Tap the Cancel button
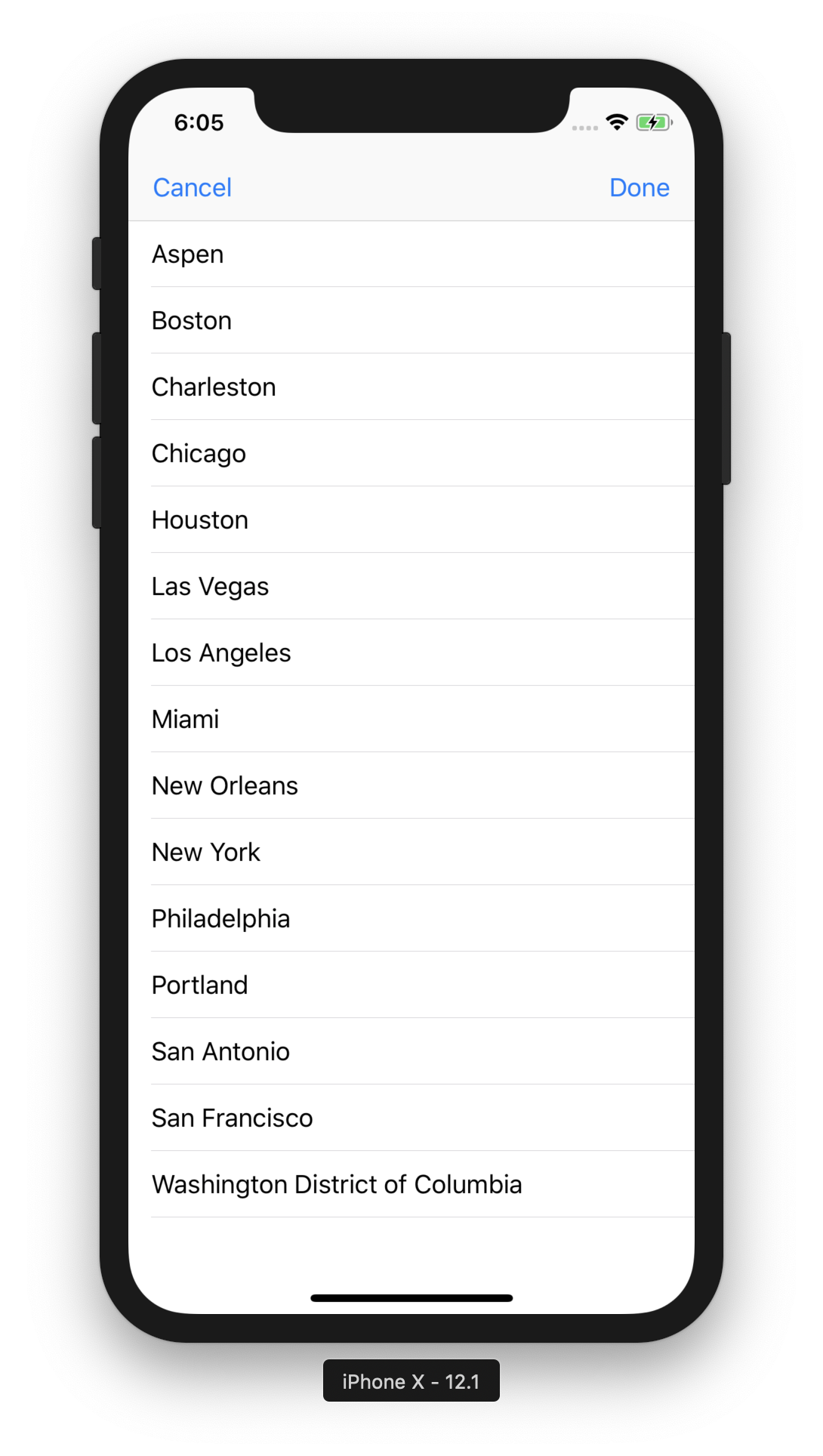The width and height of the screenshot is (823, 1456). pos(192,187)
